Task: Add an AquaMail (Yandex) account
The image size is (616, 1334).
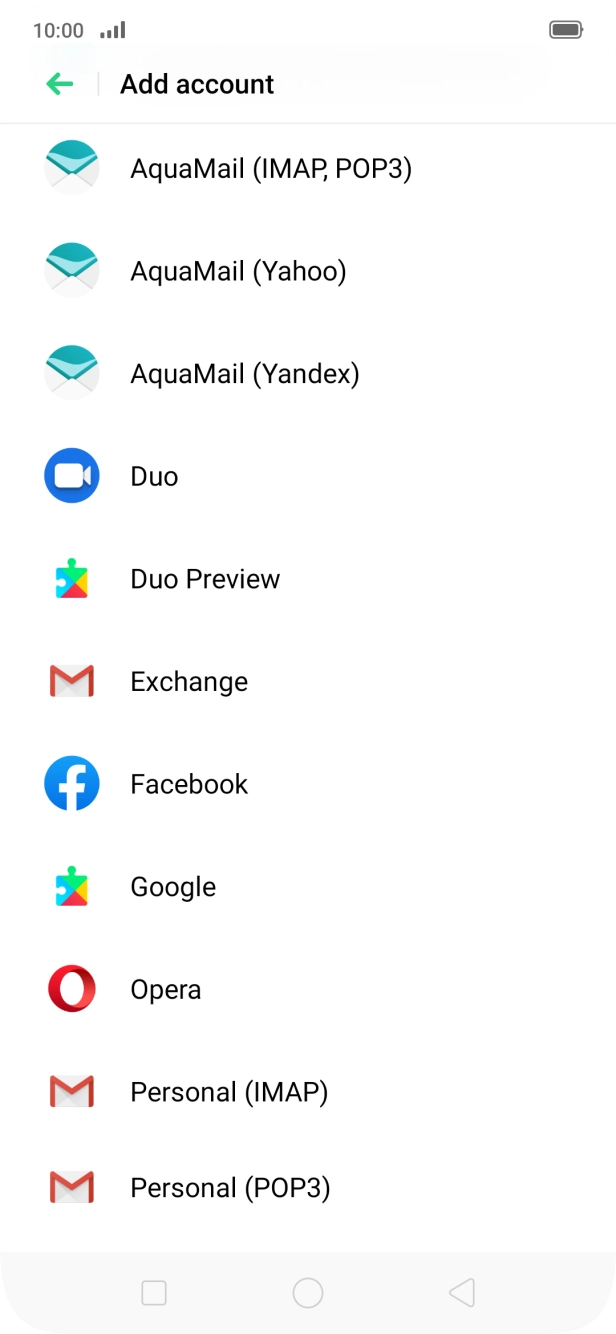Action: pos(244,374)
